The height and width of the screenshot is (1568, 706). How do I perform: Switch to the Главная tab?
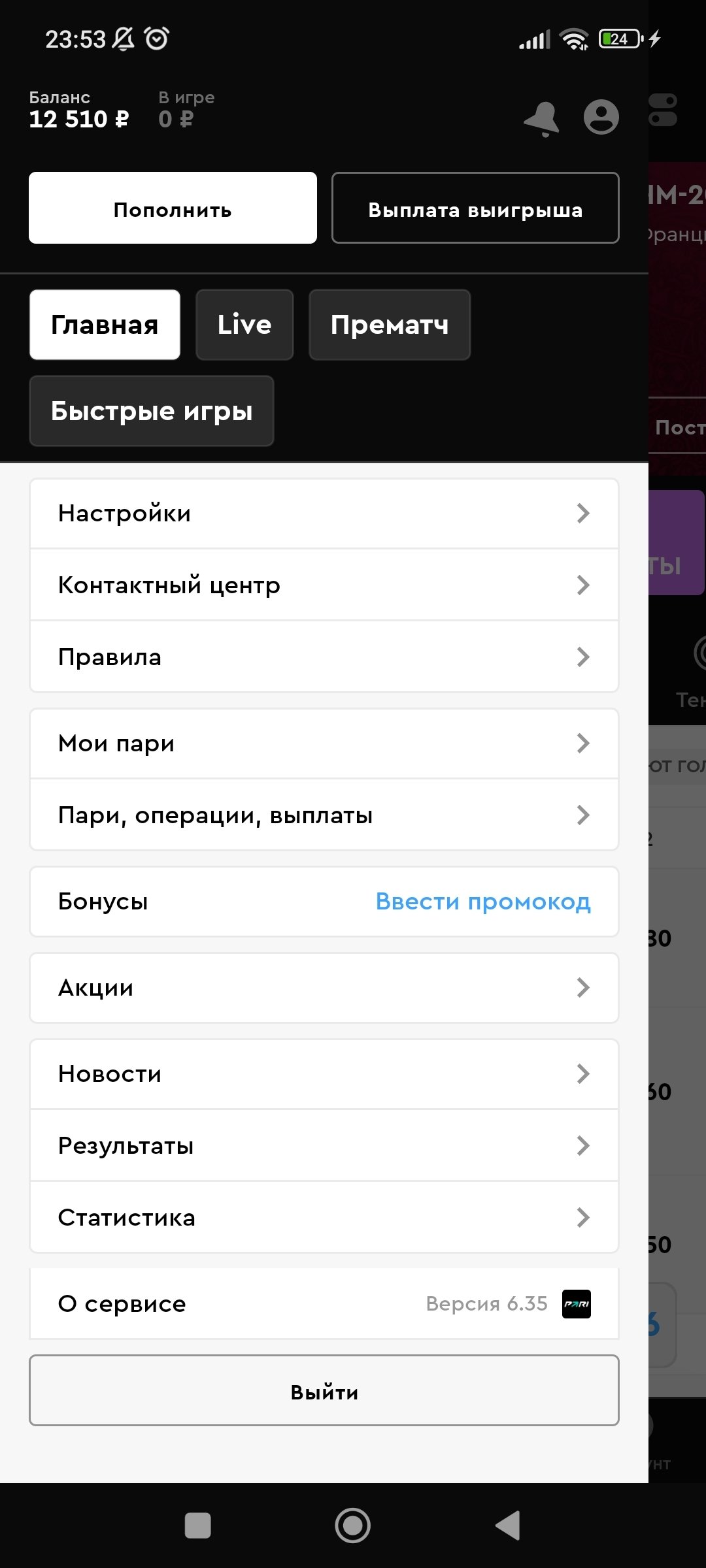pyautogui.click(x=105, y=325)
